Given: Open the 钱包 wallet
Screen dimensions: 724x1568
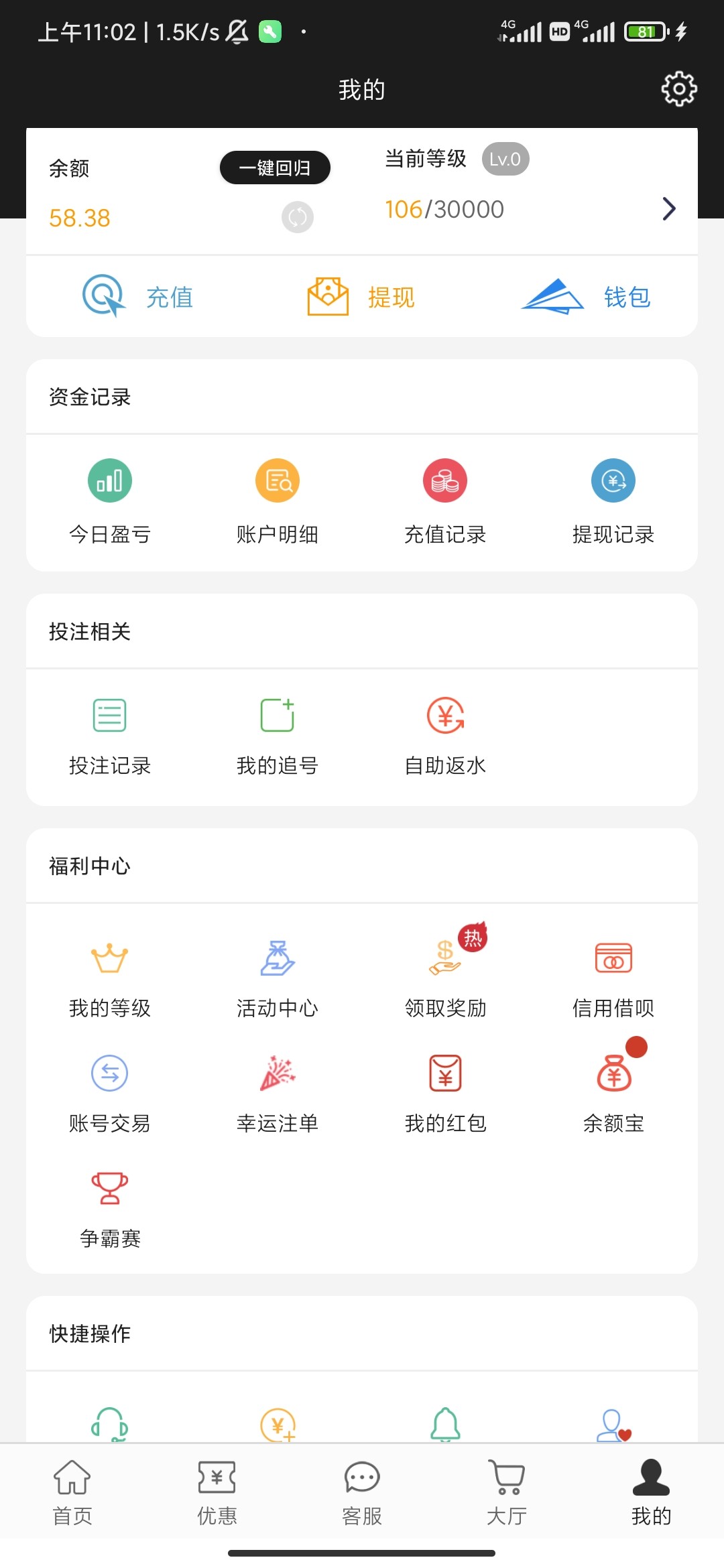Looking at the screenshot, I should click(x=586, y=297).
